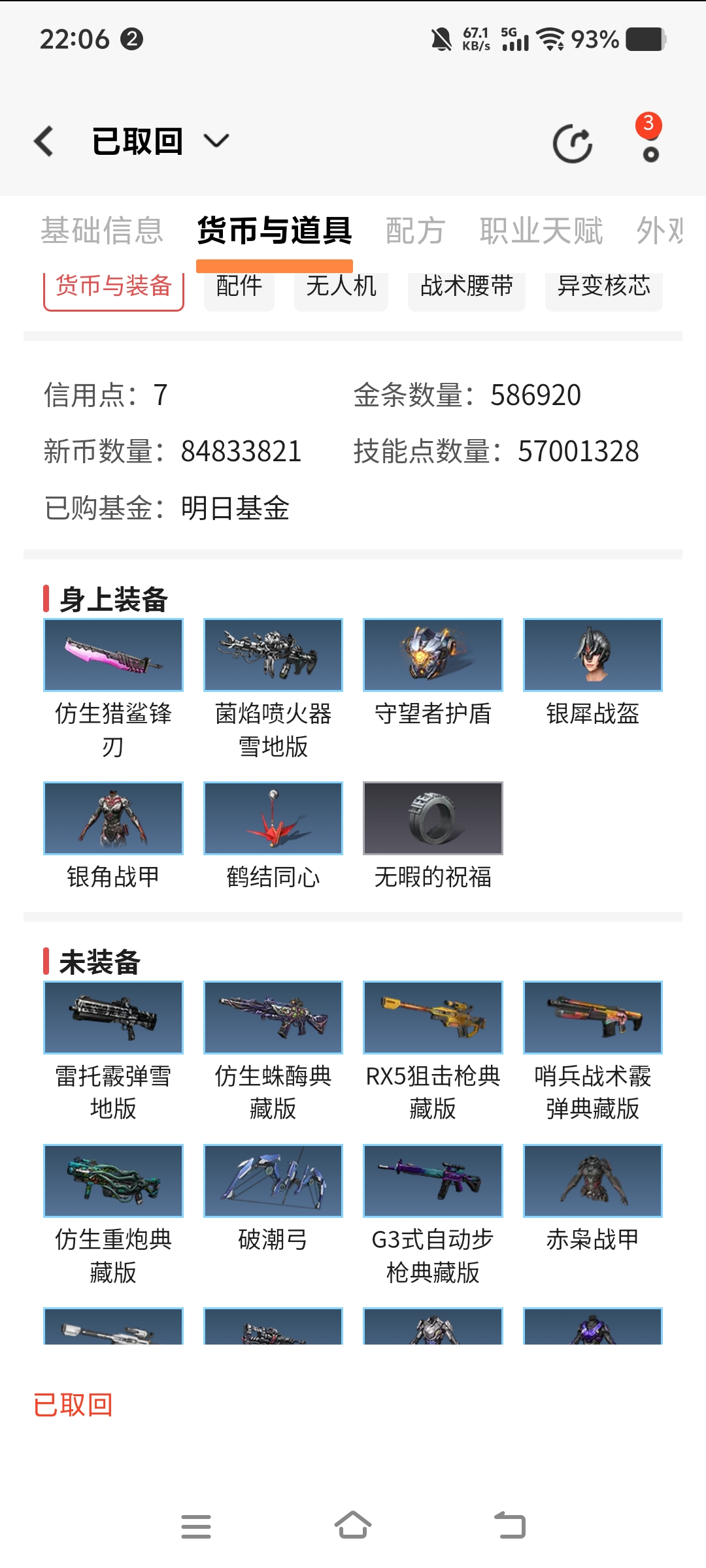Show the 无人机 category

pyautogui.click(x=341, y=287)
